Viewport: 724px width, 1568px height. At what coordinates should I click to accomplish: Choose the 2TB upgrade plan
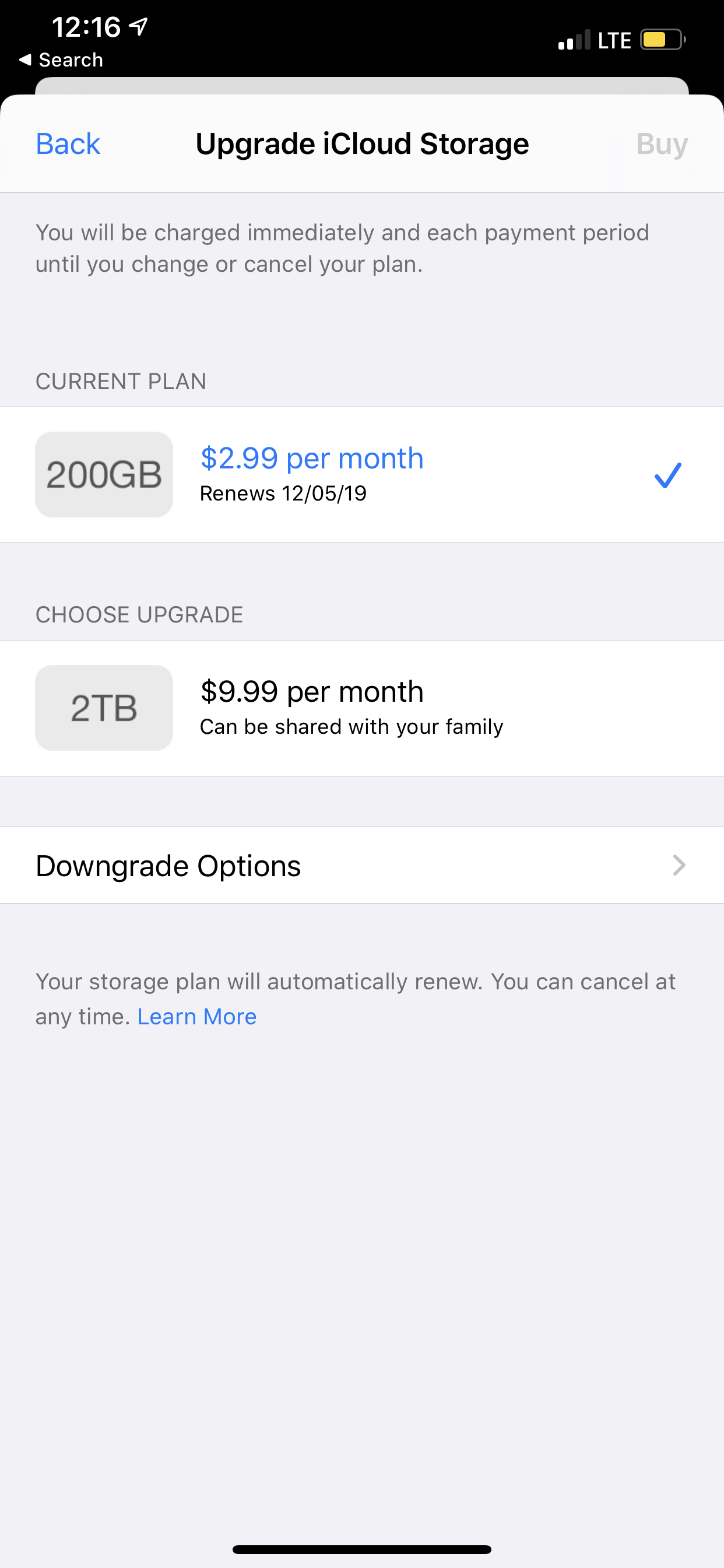click(x=361, y=708)
